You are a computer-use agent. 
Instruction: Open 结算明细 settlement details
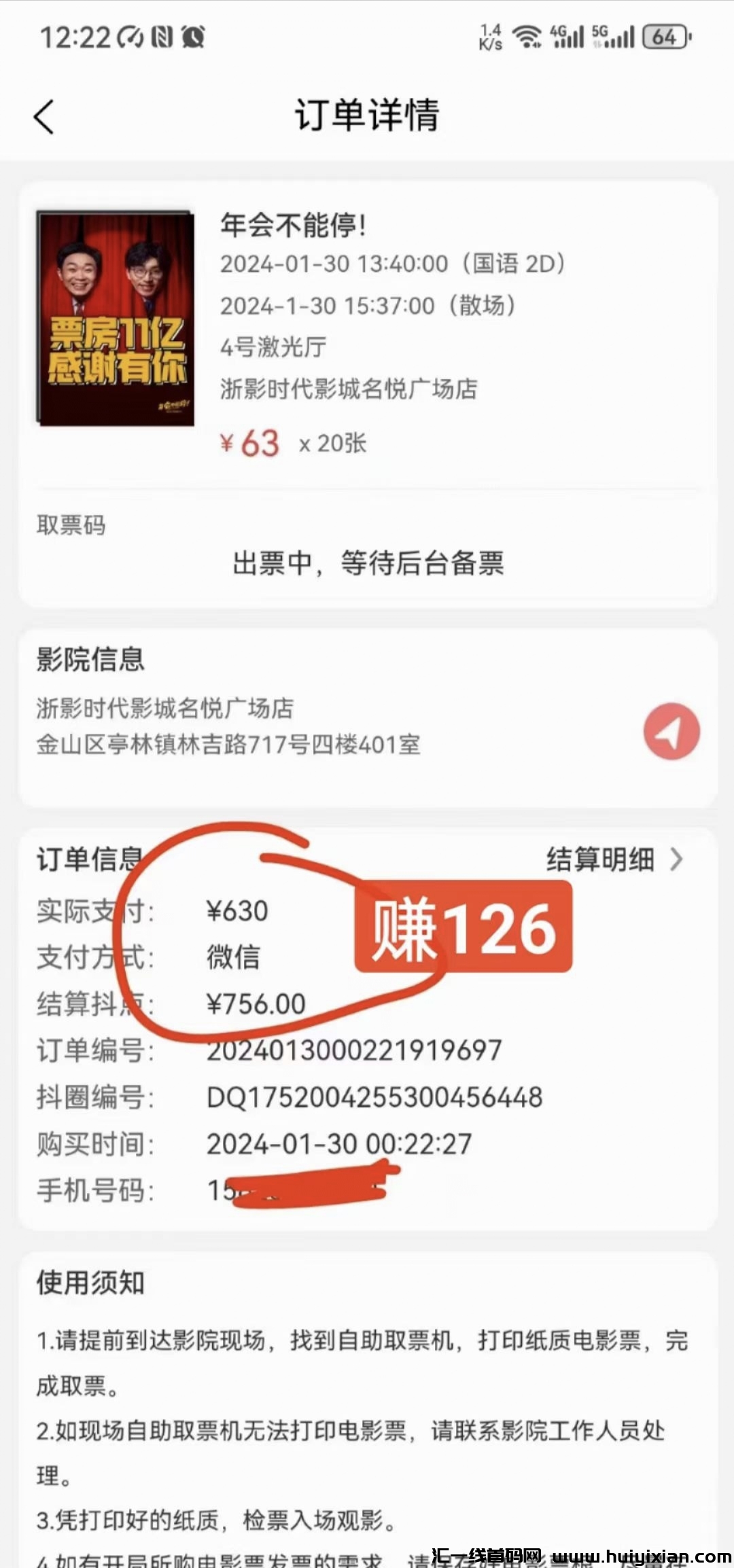coord(613,859)
